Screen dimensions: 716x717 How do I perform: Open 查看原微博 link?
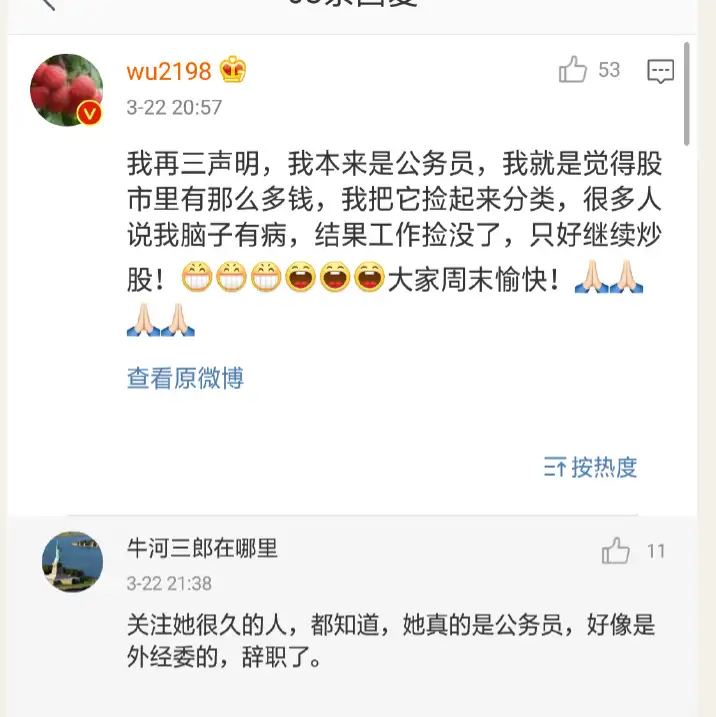click(x=185, y=378)
